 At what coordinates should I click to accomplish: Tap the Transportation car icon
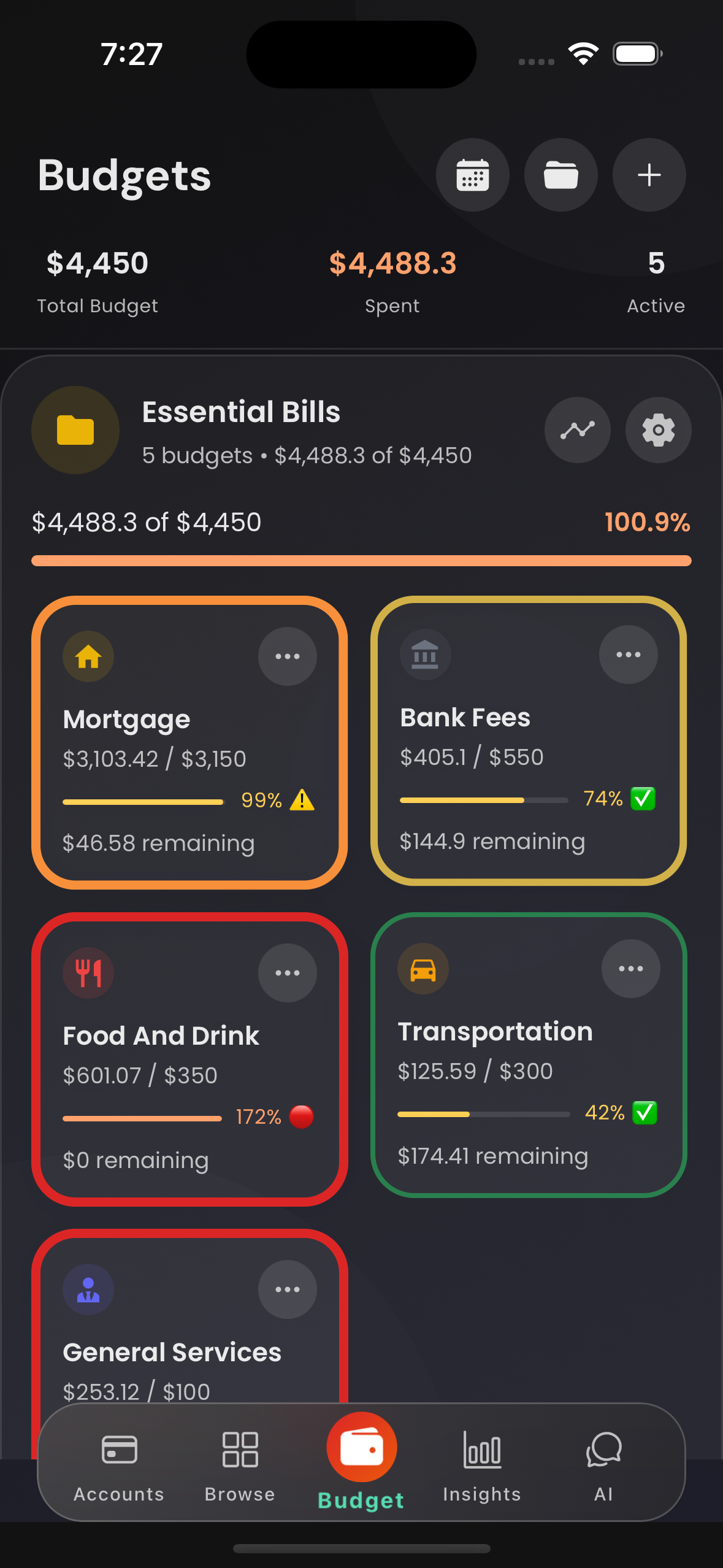[x=423, y=968]
